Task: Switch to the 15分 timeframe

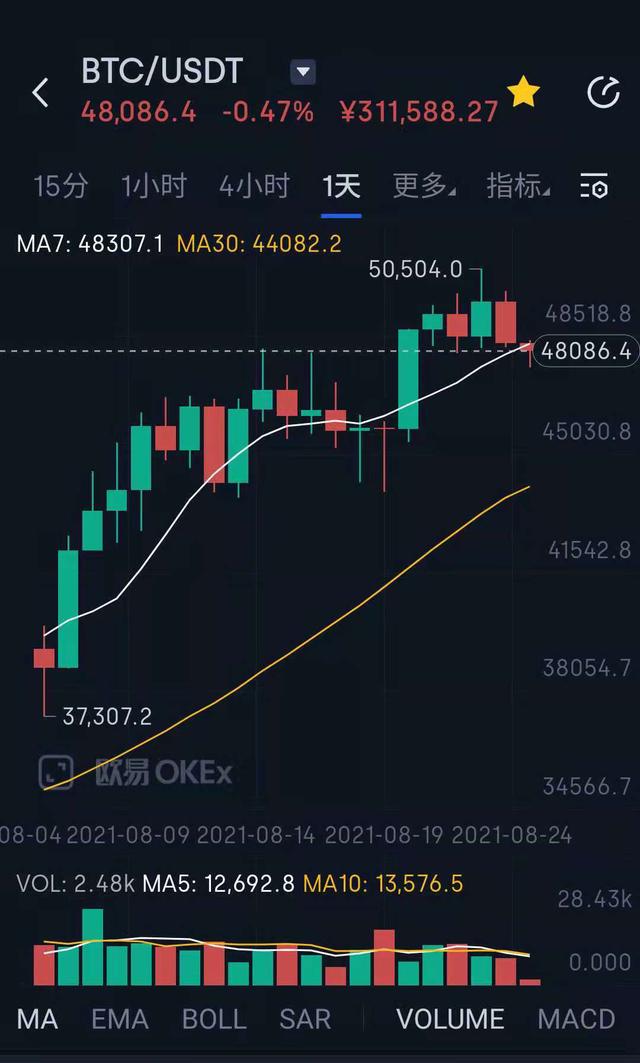Action: [x=61, y=186]
